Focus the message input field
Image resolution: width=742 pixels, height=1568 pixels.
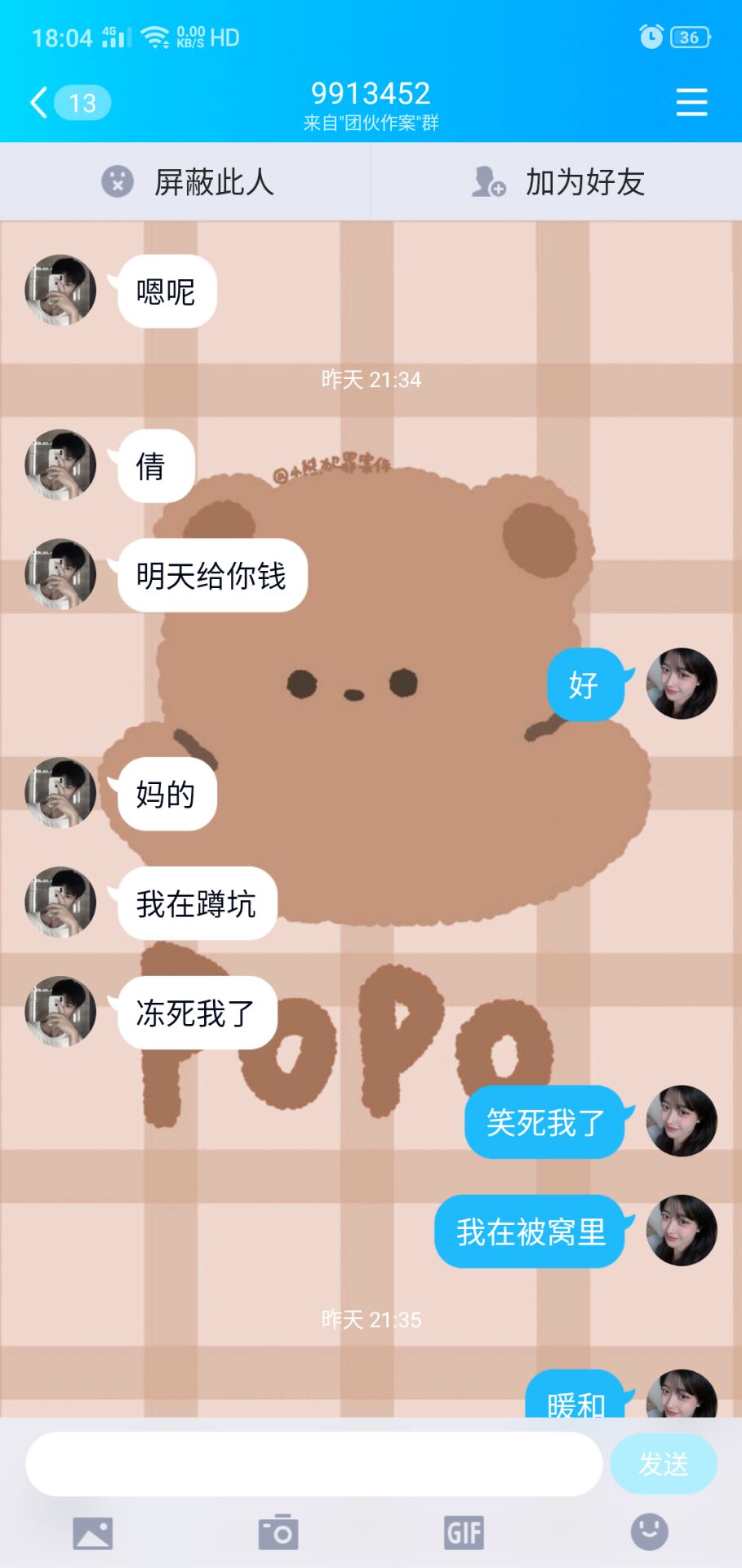(x=313, y=1463)
